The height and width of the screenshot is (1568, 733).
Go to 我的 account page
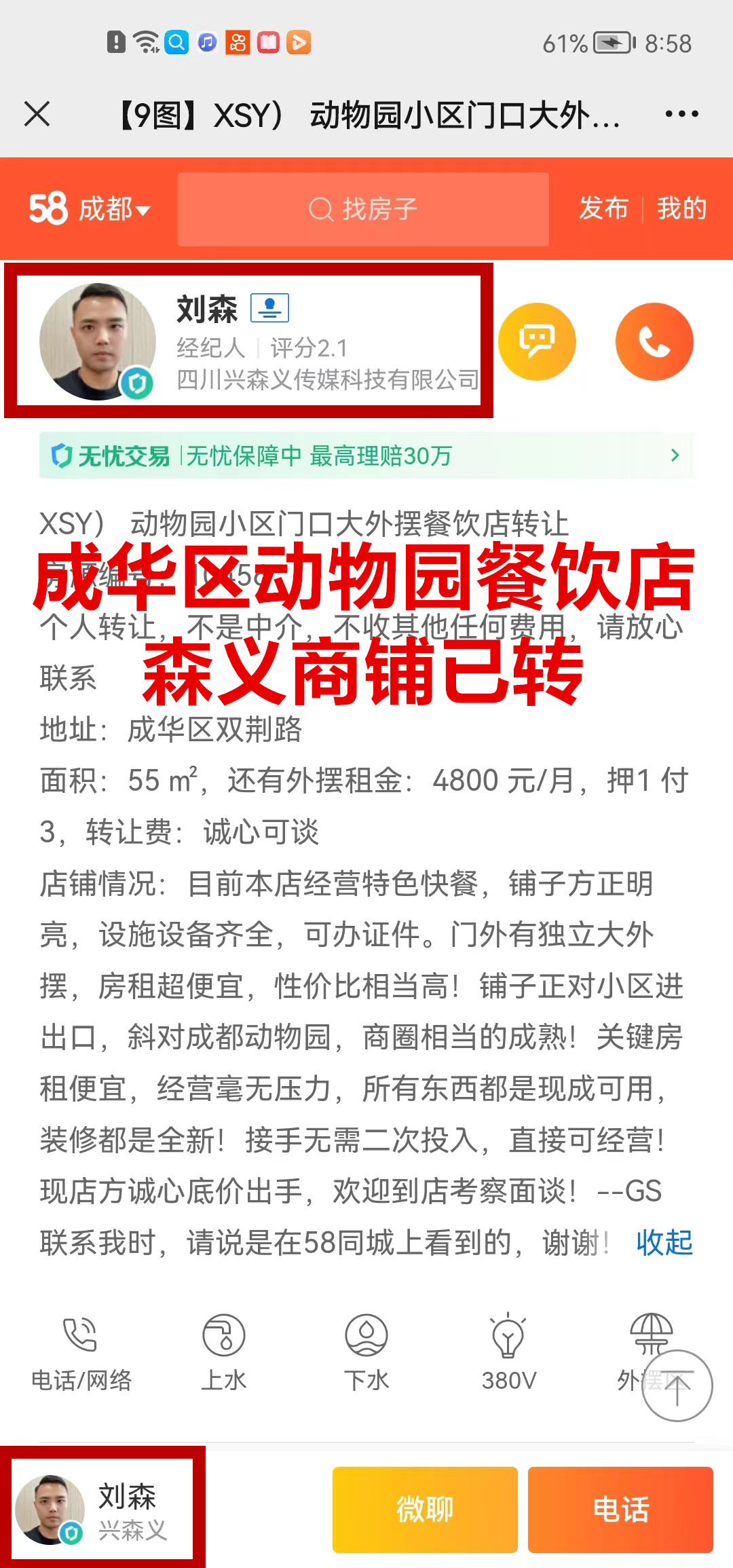click(x=681, y=208)
